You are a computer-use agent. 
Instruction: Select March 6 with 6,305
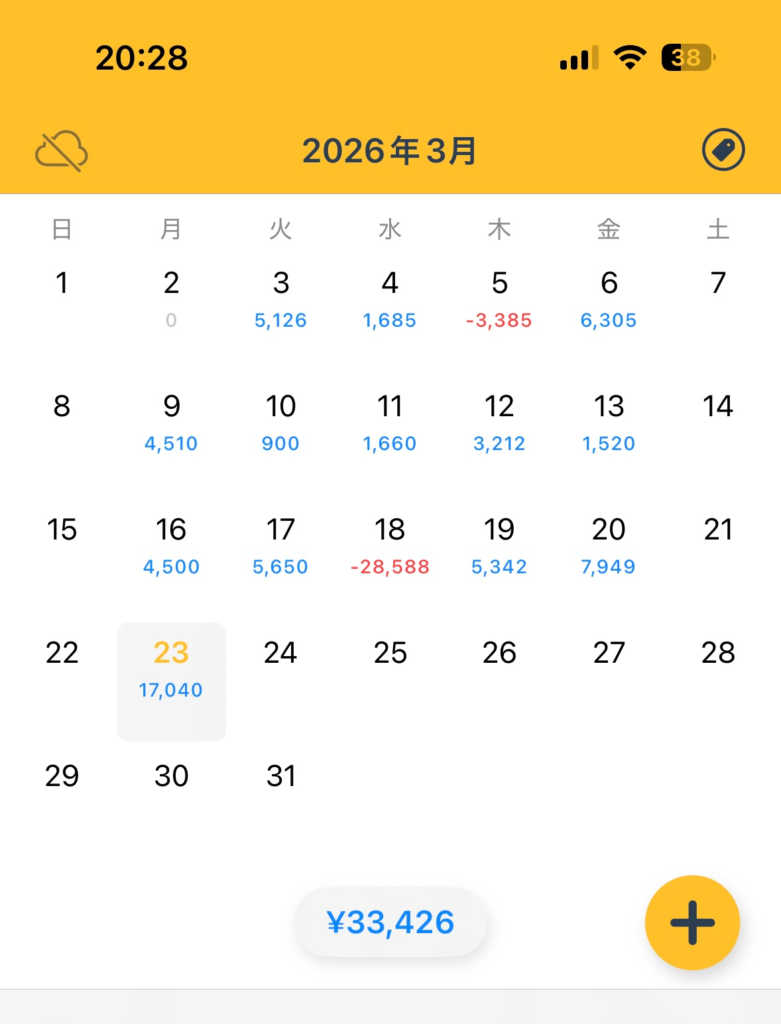pos(609,299)
